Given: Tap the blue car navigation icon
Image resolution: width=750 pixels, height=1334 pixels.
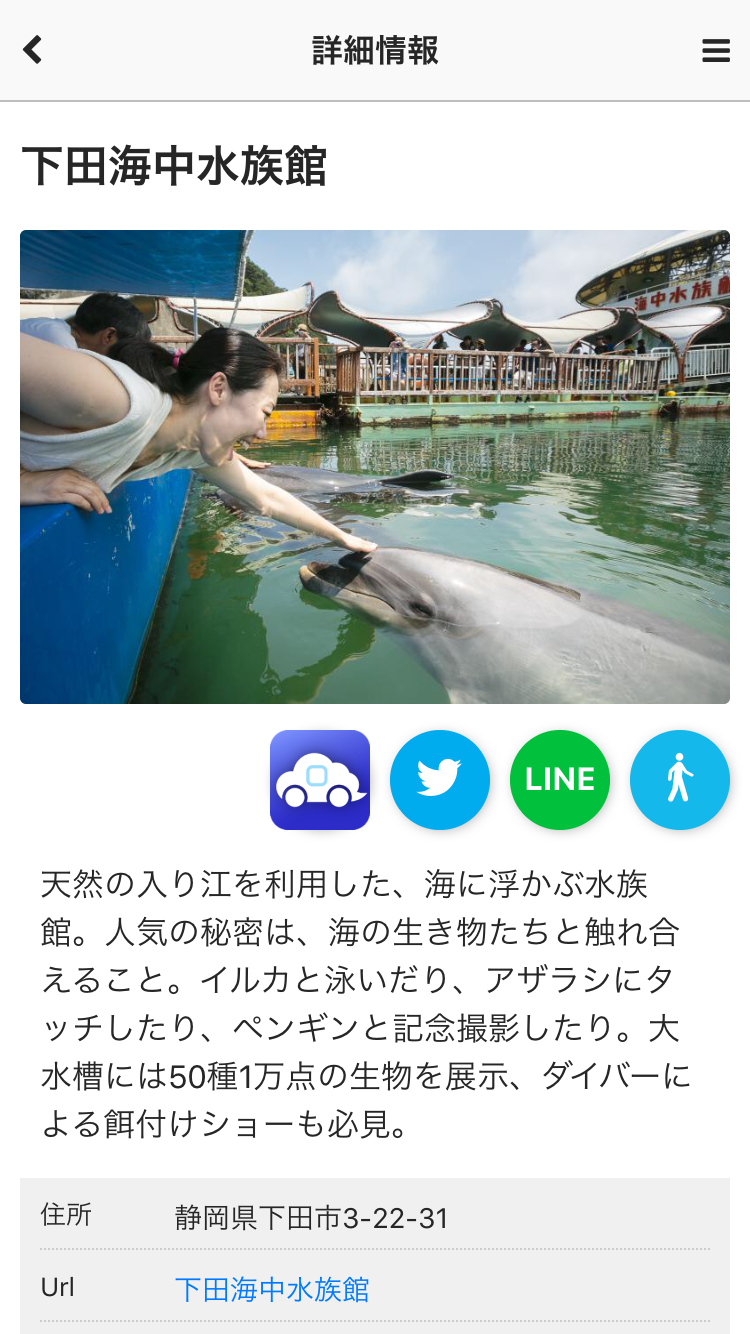Looking at the screenshot, I should click(320, 780).
